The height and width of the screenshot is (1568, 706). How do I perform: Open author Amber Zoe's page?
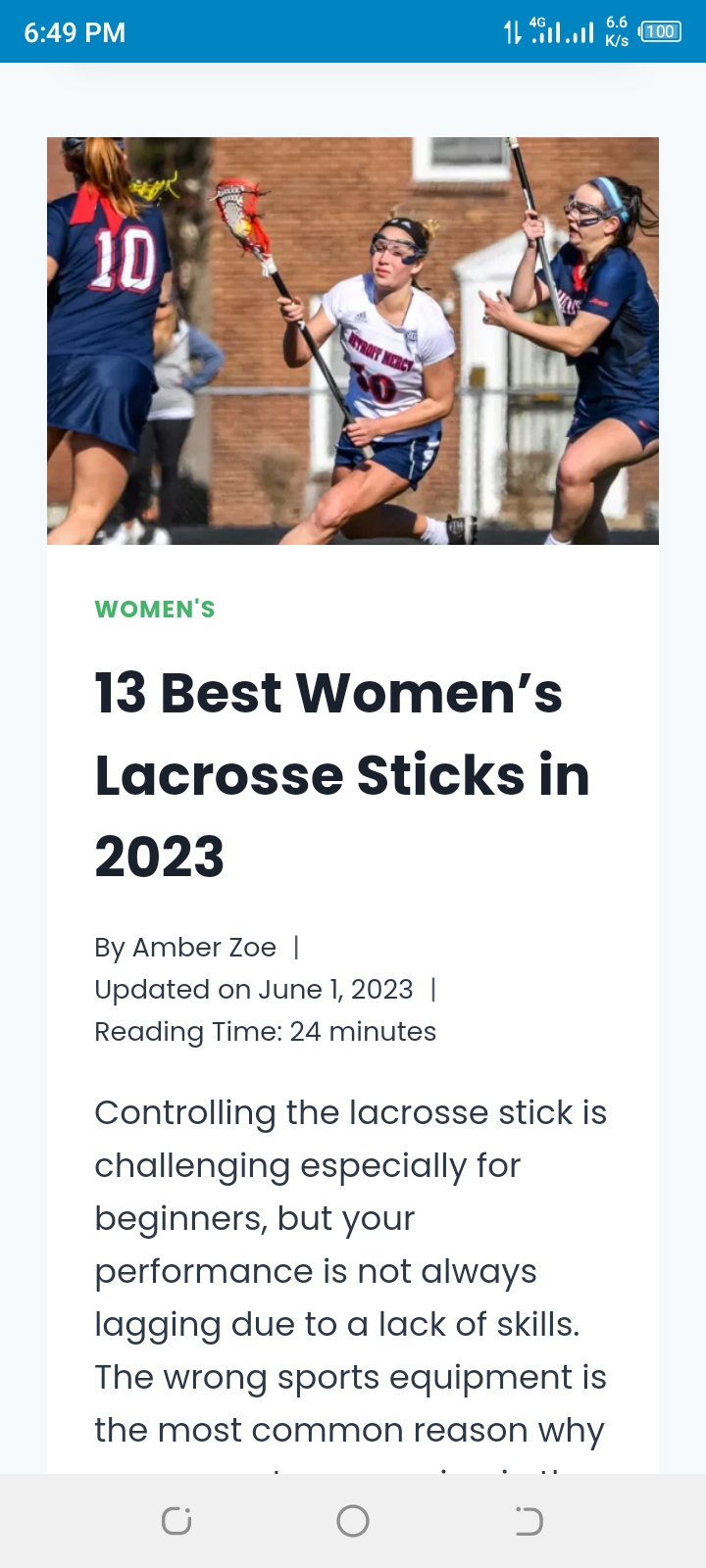tap(204, 948)
